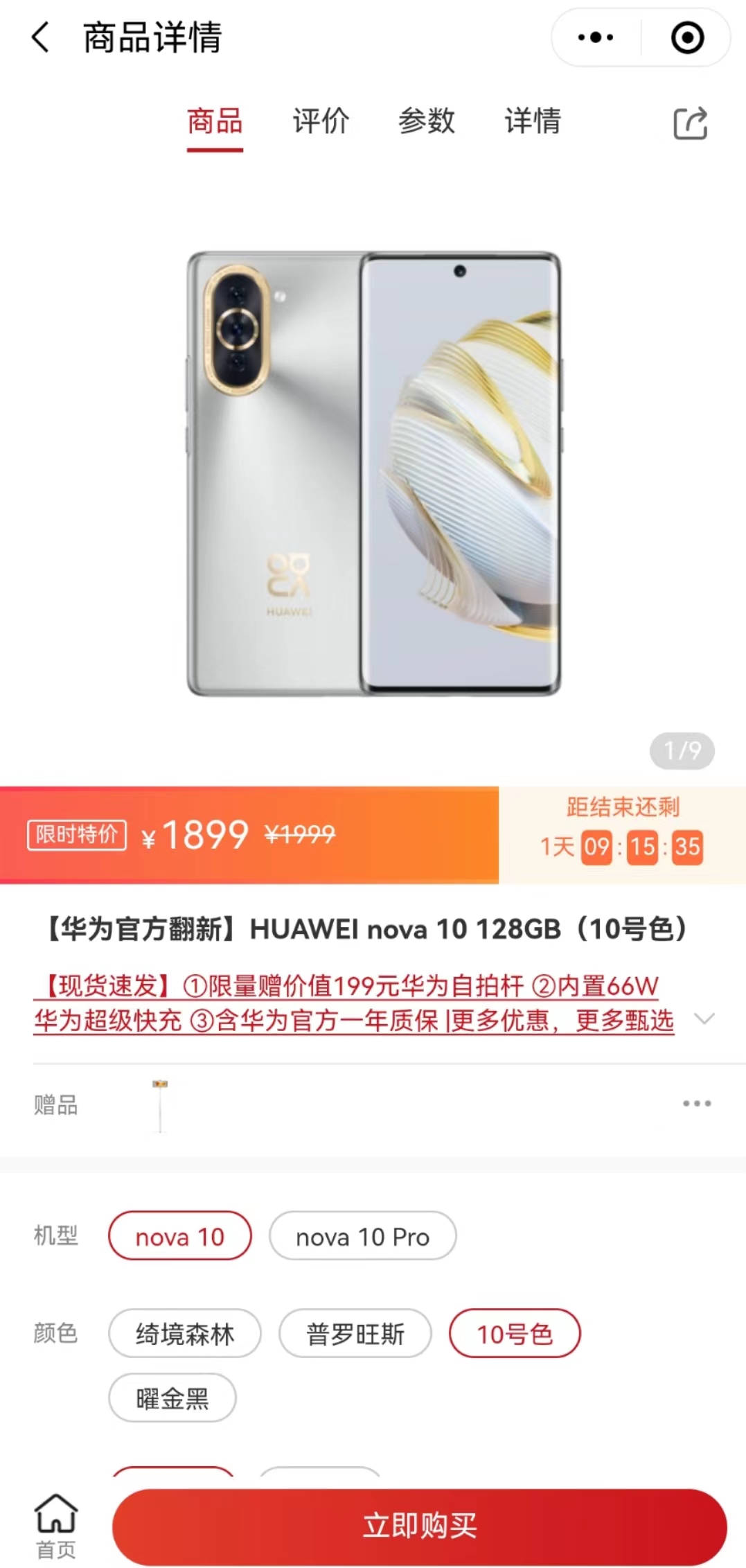This screenshot has width=746, height=1568.
Task: Pick the 绮境森林 color
Action: 185,1334
